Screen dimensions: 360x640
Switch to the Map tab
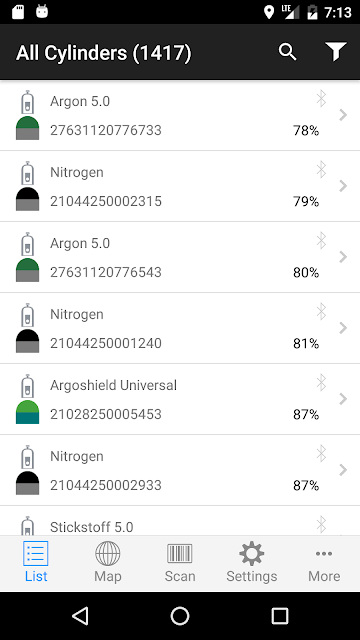click(x=108, y=563)
